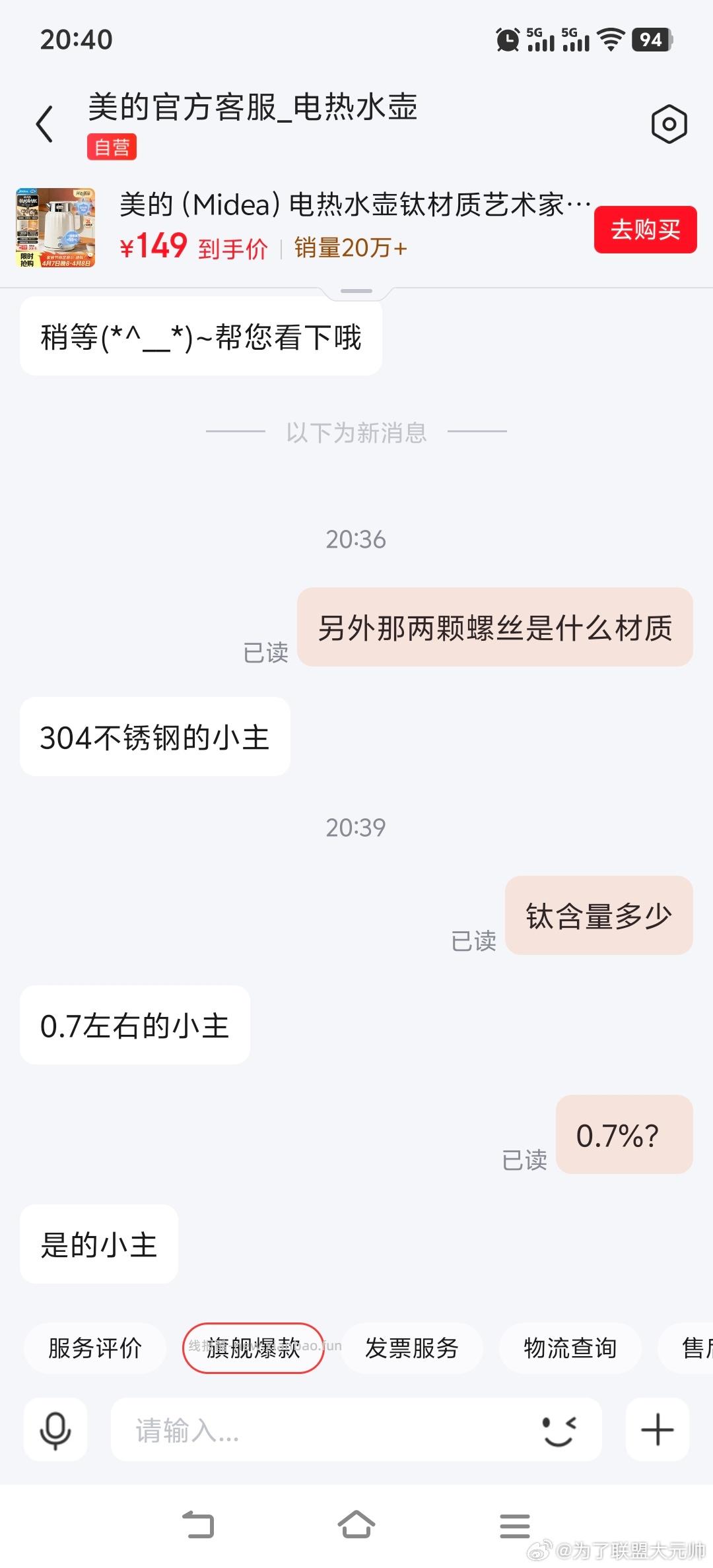Tap the back arrow to leave chat
Image resolution: width=713 pixels, height=1568 pixels.
[44, 124]
